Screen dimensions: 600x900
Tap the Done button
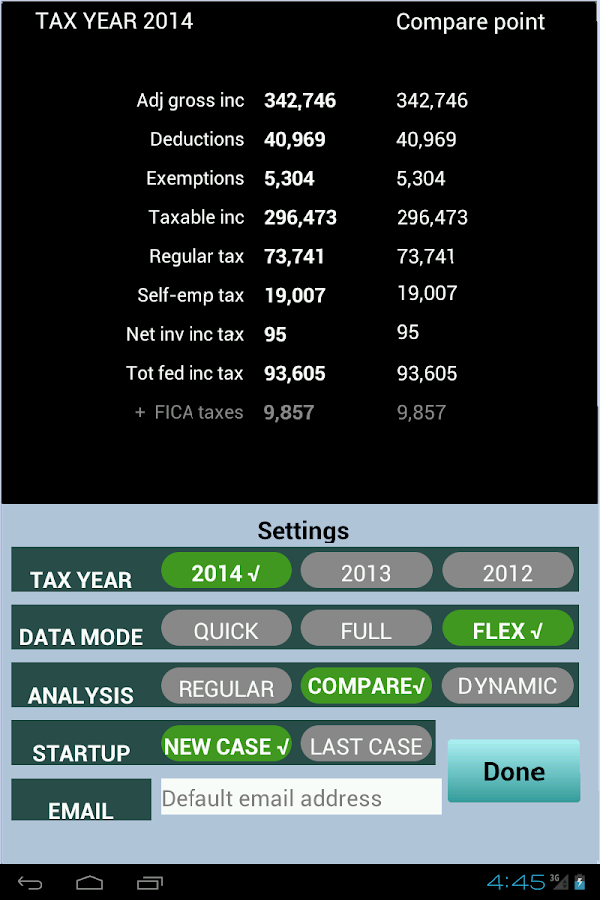[514, 771]
